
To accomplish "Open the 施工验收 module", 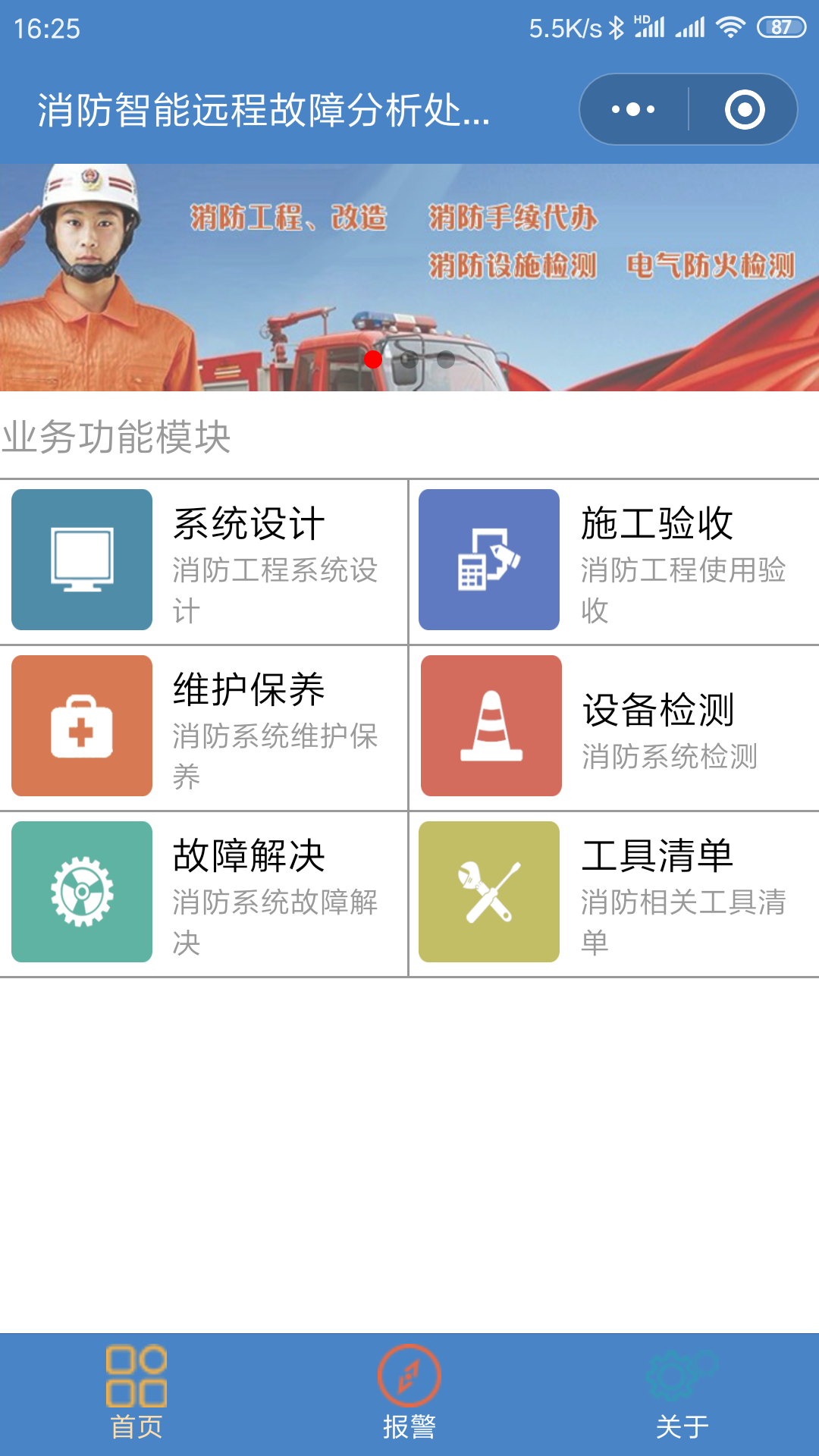I will 613,561.
